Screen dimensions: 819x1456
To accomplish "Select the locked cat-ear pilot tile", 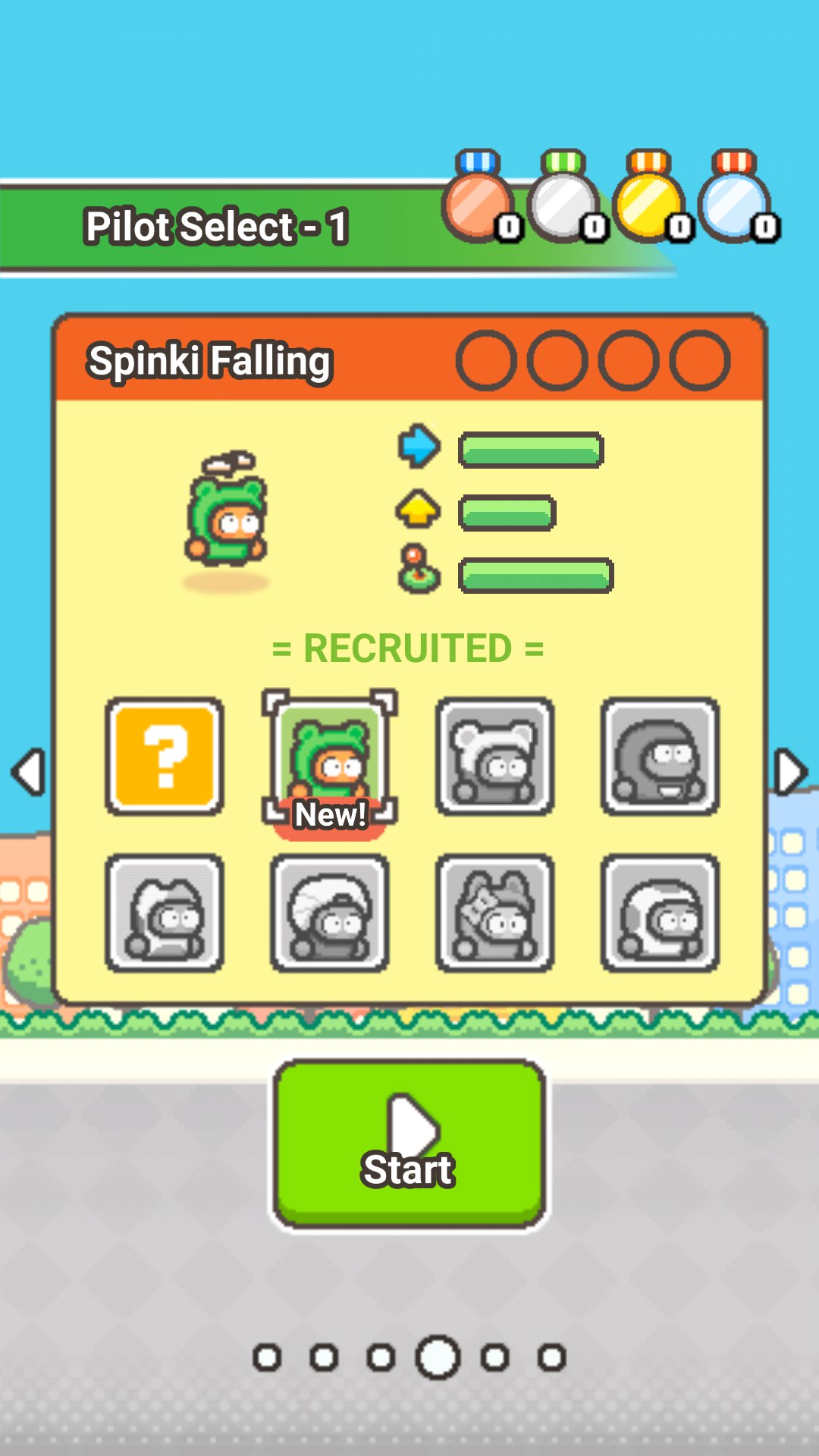I will click(x=165, y=913).
